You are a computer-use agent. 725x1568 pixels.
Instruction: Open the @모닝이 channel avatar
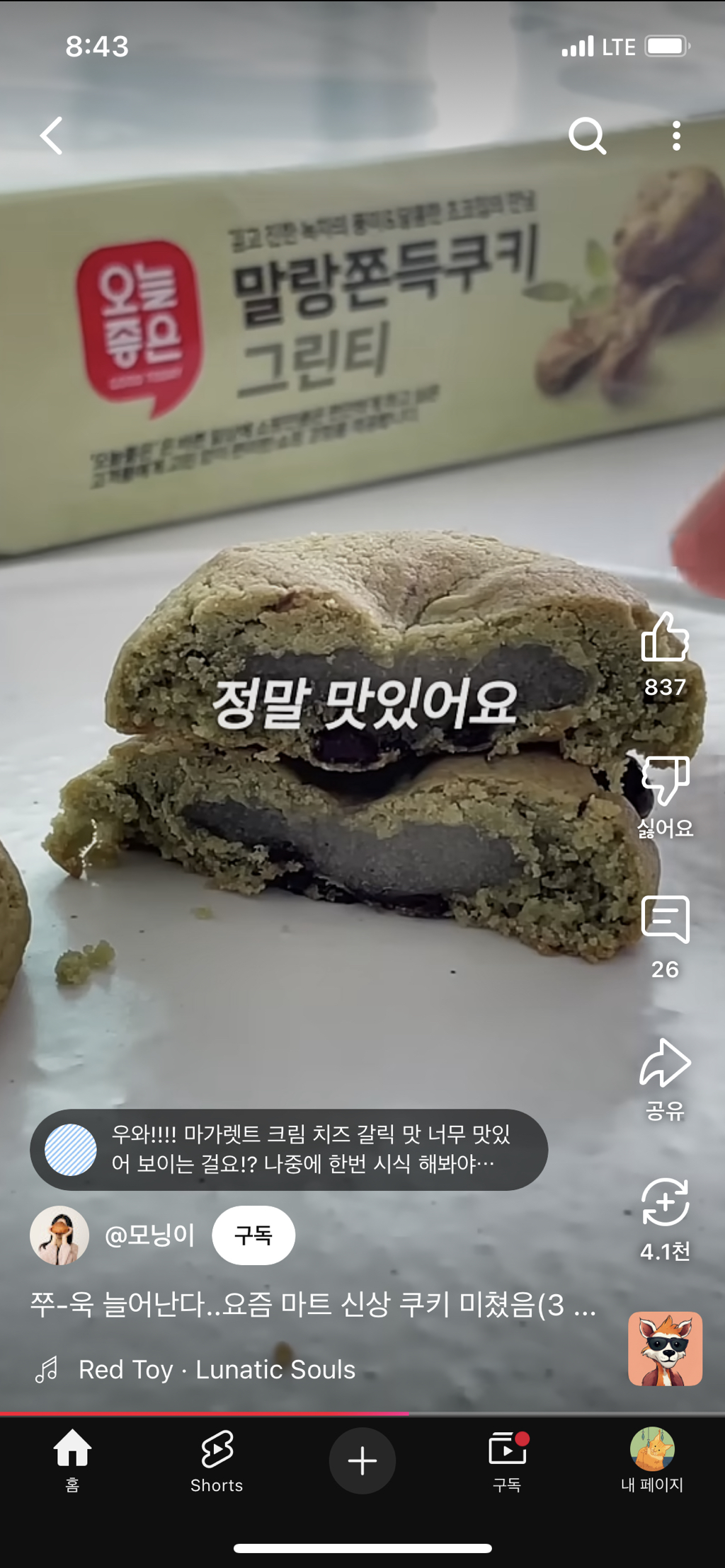[x=59, y=1235]
